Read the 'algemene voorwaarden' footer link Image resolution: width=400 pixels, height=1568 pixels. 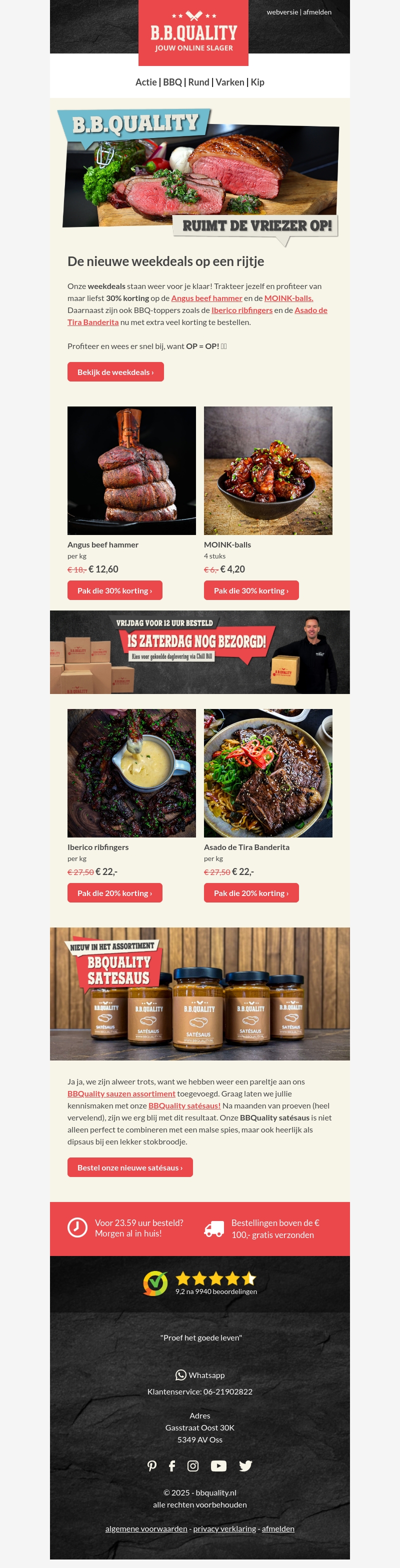pyautogui.click(x=146, y=1528)
